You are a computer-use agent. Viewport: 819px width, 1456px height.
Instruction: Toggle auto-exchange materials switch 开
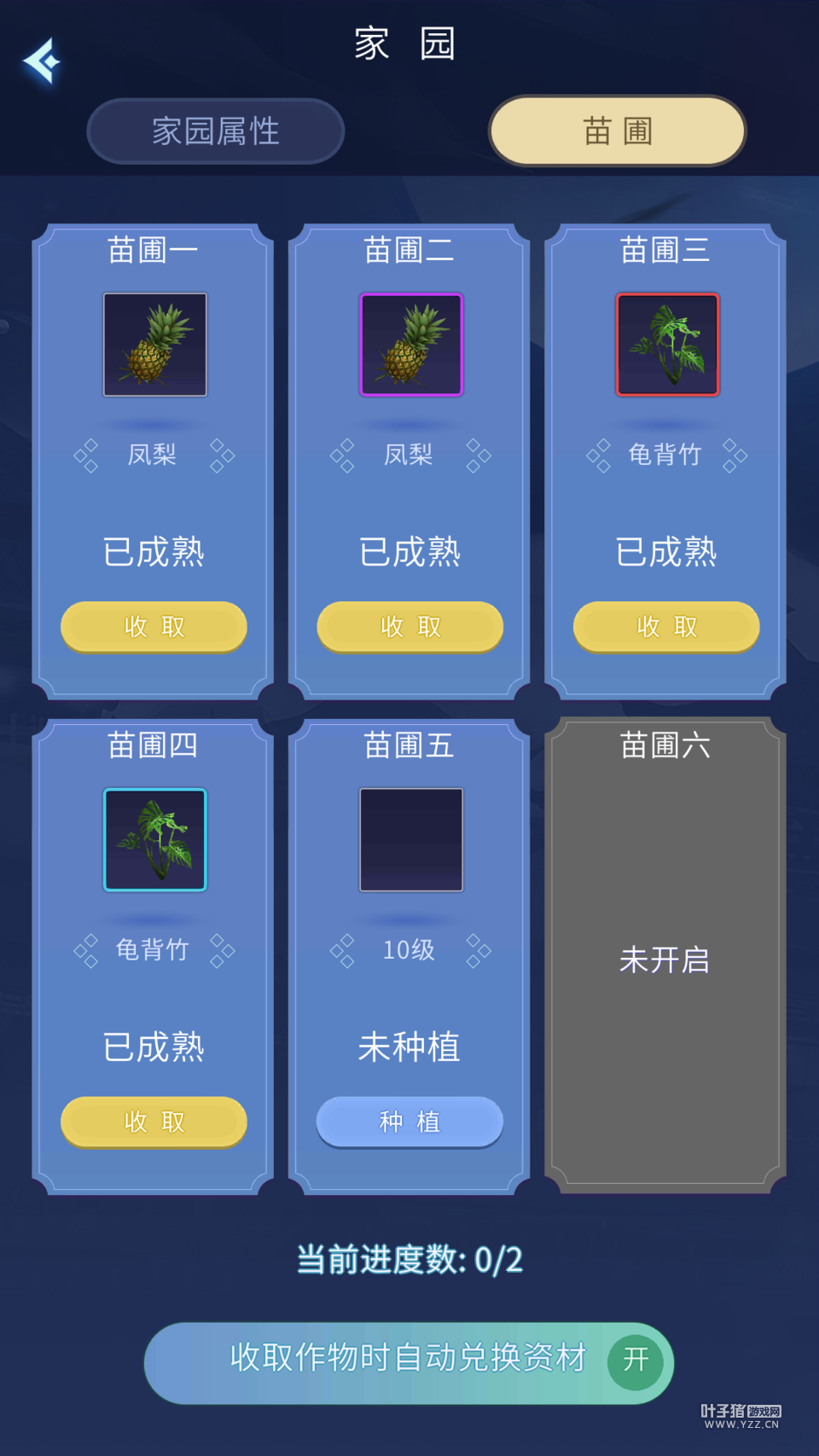pyautogui.click(x=636, y=1361)
